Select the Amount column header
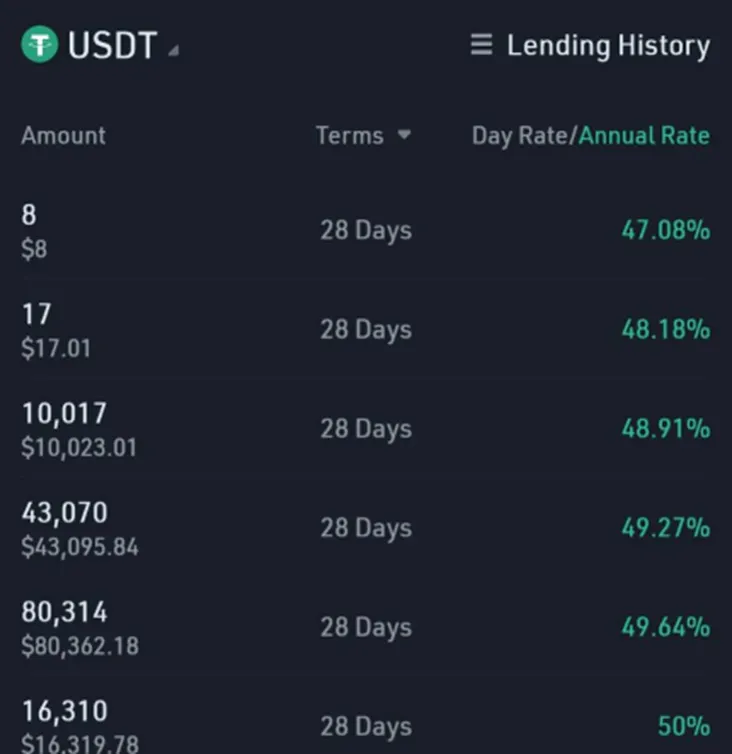 tap(63, 135)
